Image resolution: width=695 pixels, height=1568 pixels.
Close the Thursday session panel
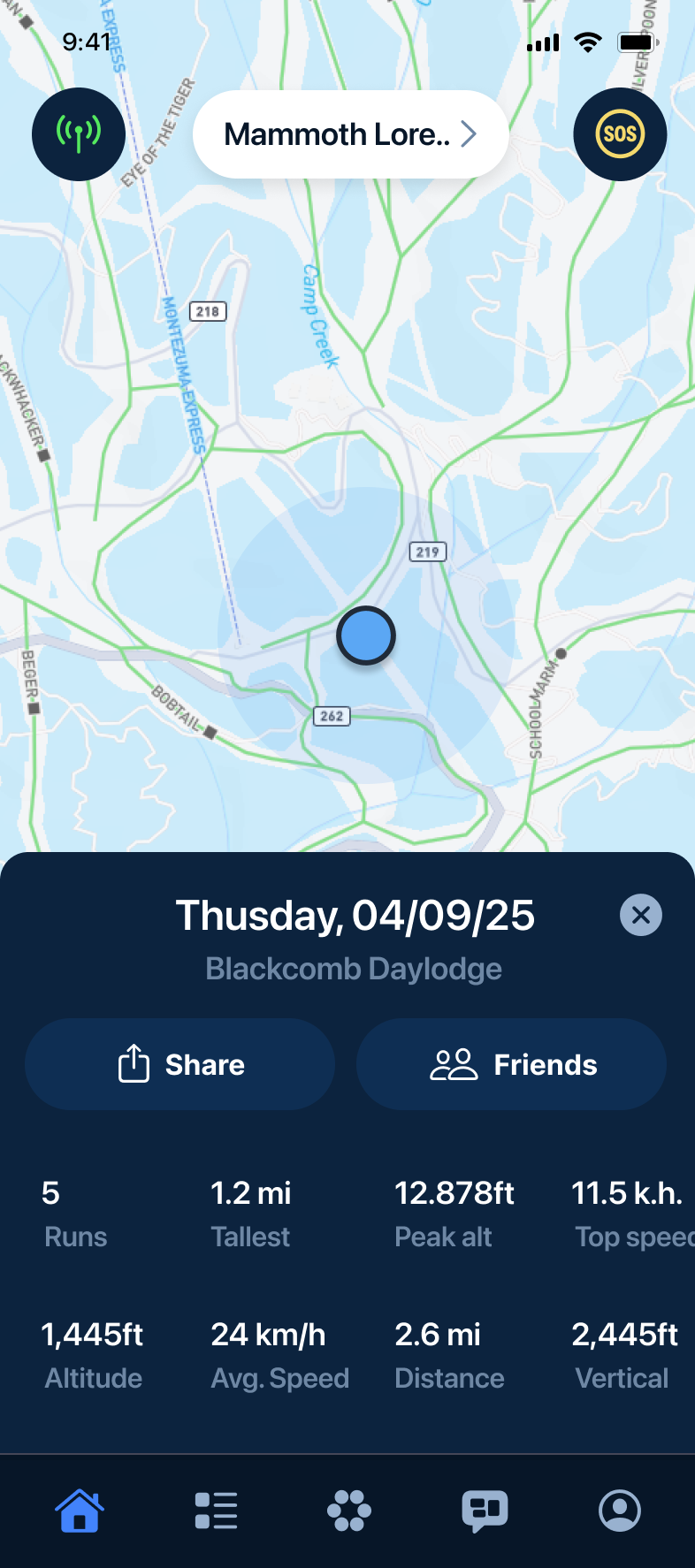(641, 915)
